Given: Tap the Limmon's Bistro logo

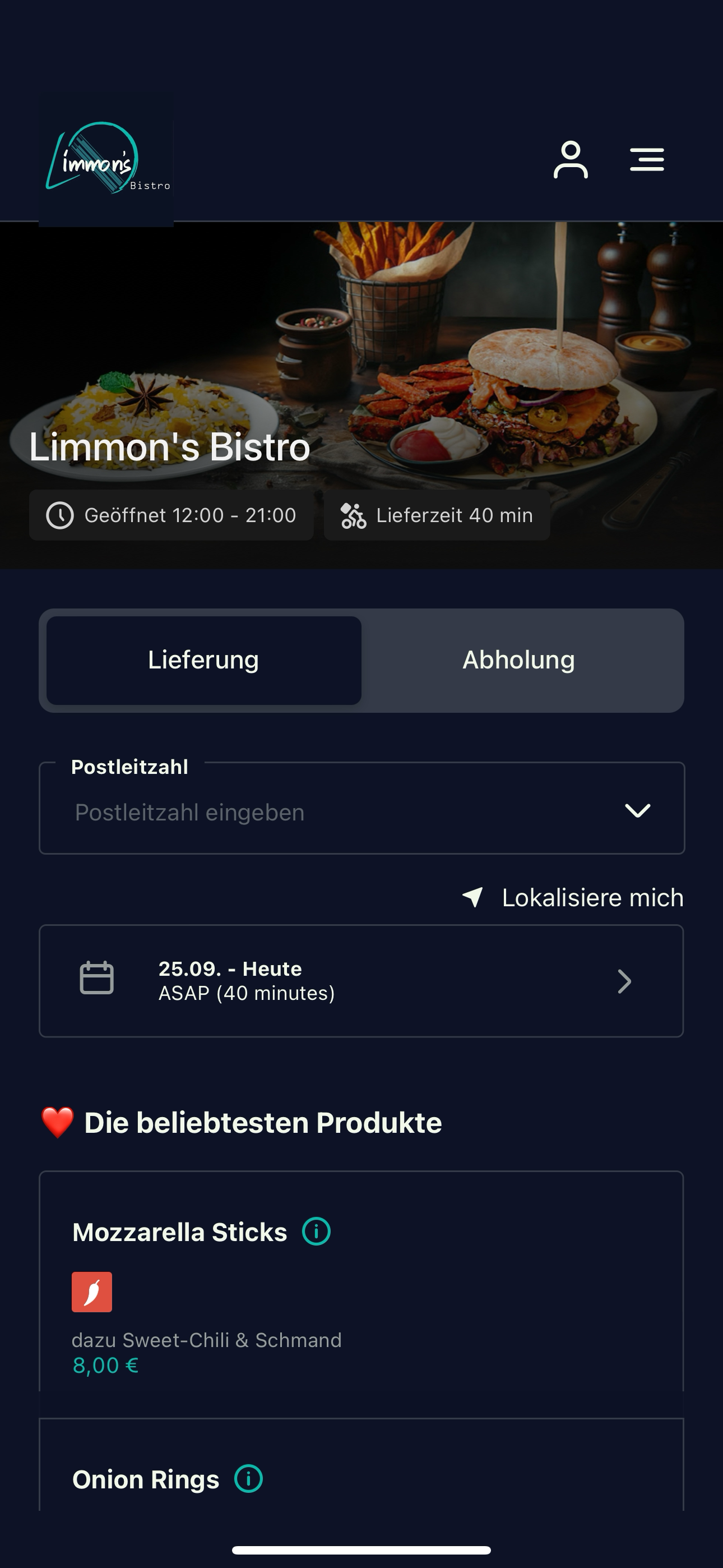Looking at the screenshot, I should 106,159.
